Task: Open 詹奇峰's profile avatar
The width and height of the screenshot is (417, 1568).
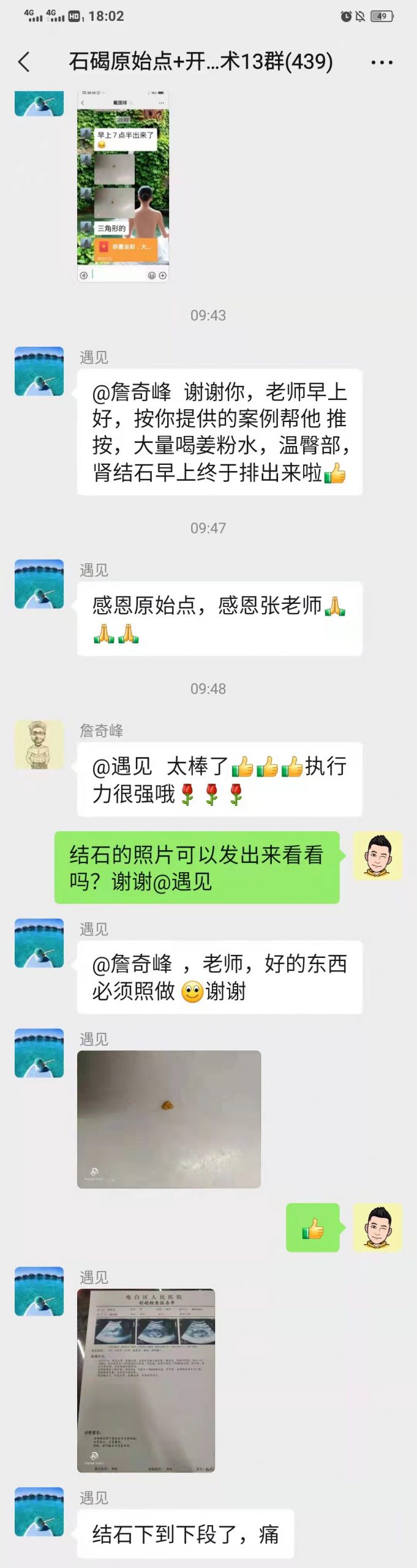Action: [39, 744]
